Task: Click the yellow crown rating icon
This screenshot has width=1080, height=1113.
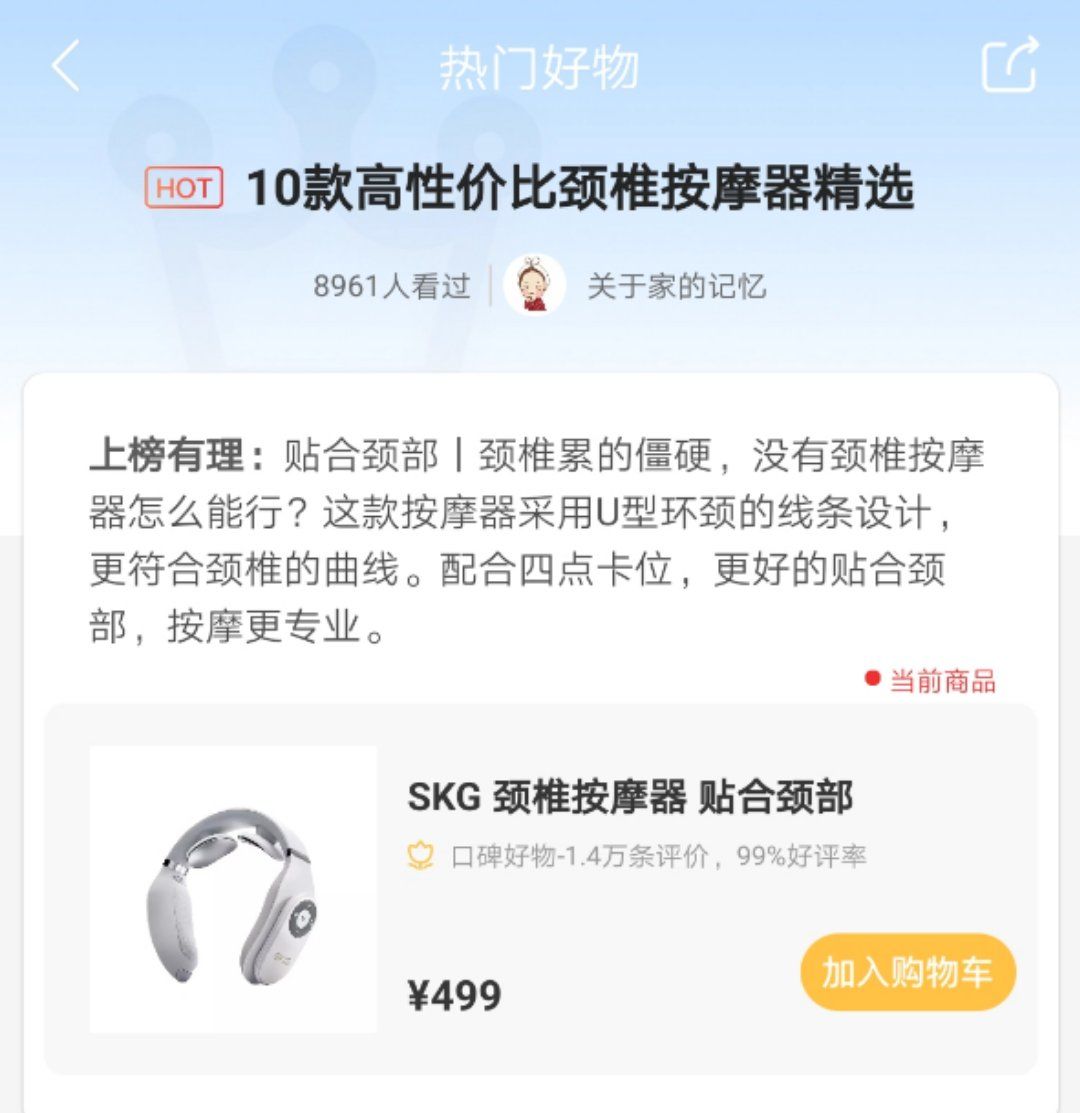Action: (x=422, y=853)
